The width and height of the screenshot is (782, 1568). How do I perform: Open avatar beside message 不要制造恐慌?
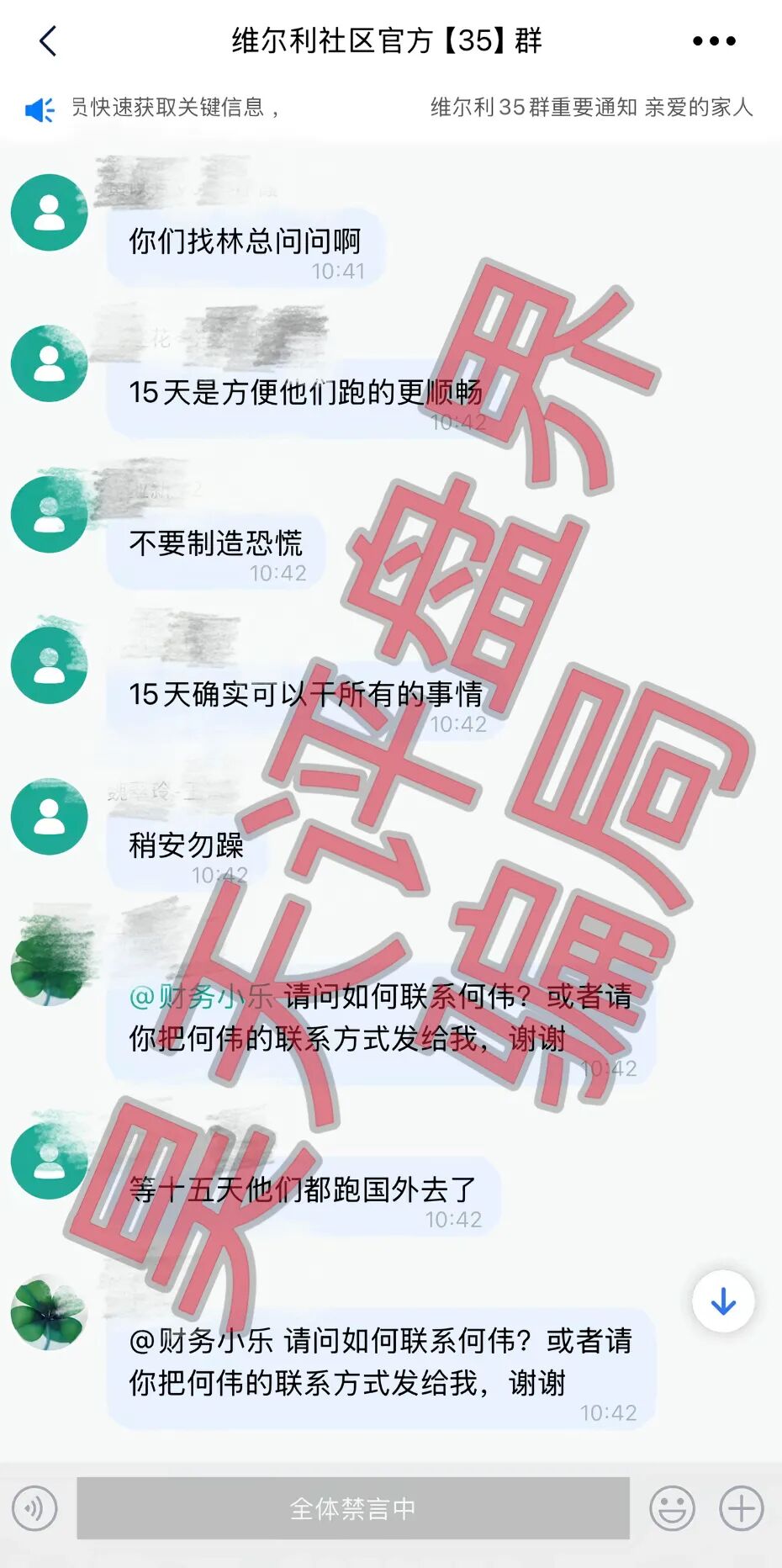pyautogui.click(x=49, y=514)
